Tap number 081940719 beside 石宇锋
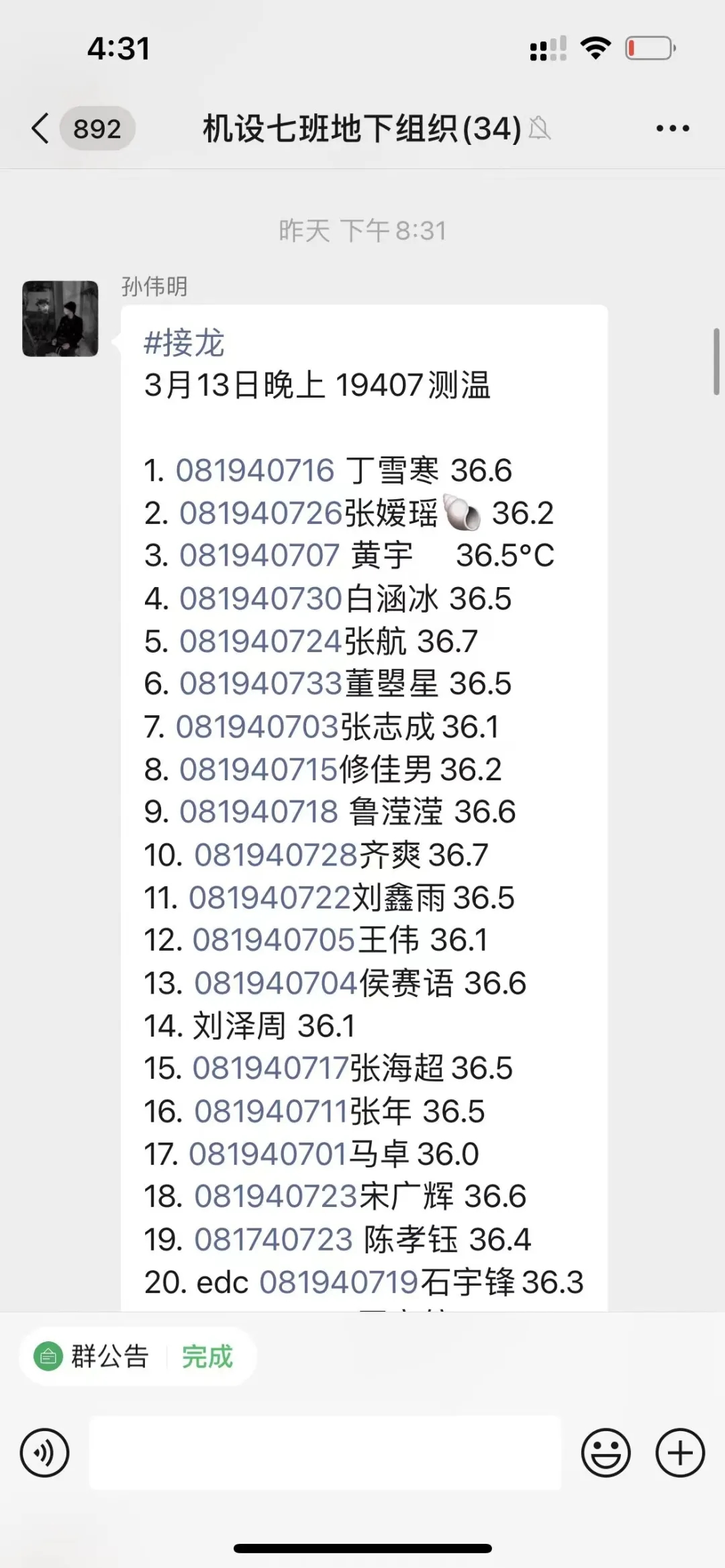 339,1282
